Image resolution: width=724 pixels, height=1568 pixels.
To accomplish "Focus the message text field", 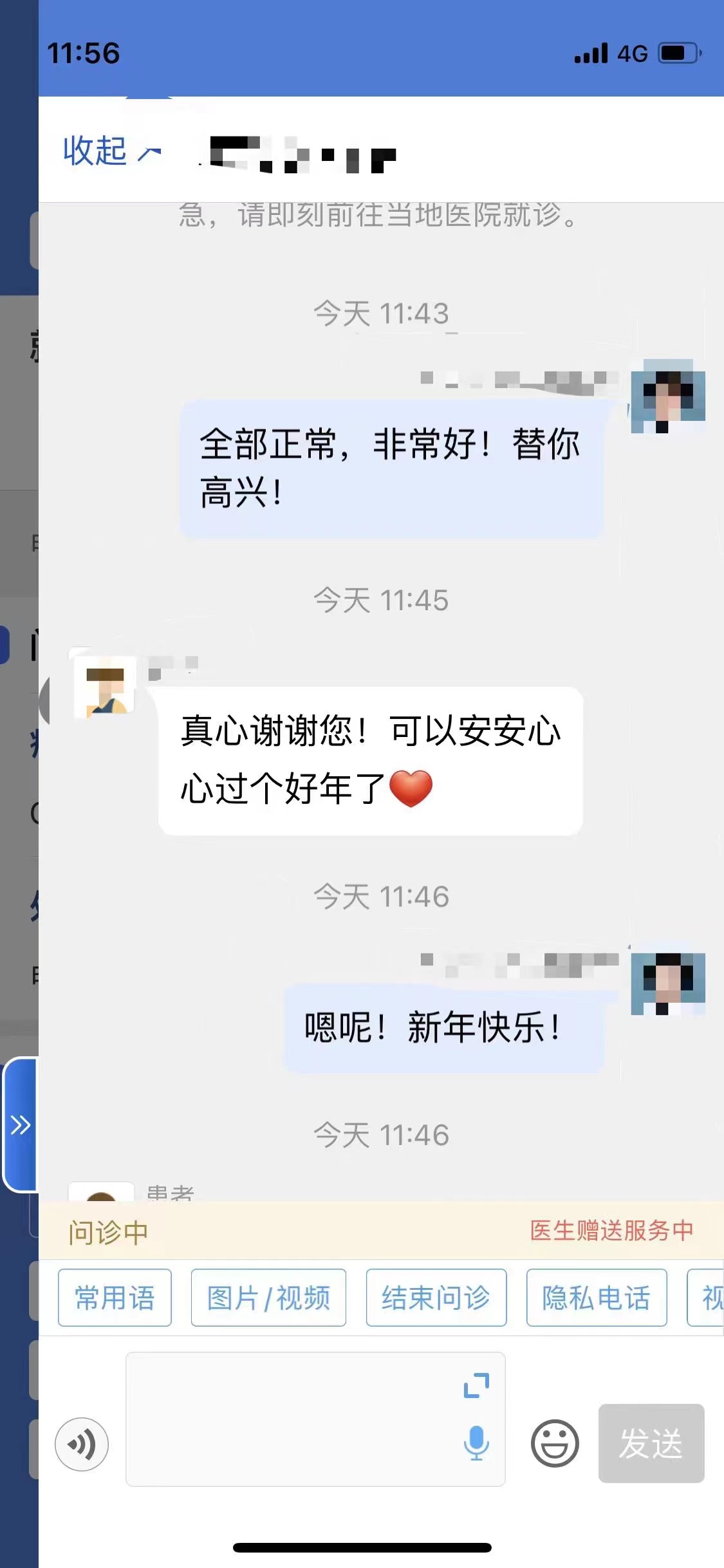I will pyautogui.click(x=290, y=1419).
